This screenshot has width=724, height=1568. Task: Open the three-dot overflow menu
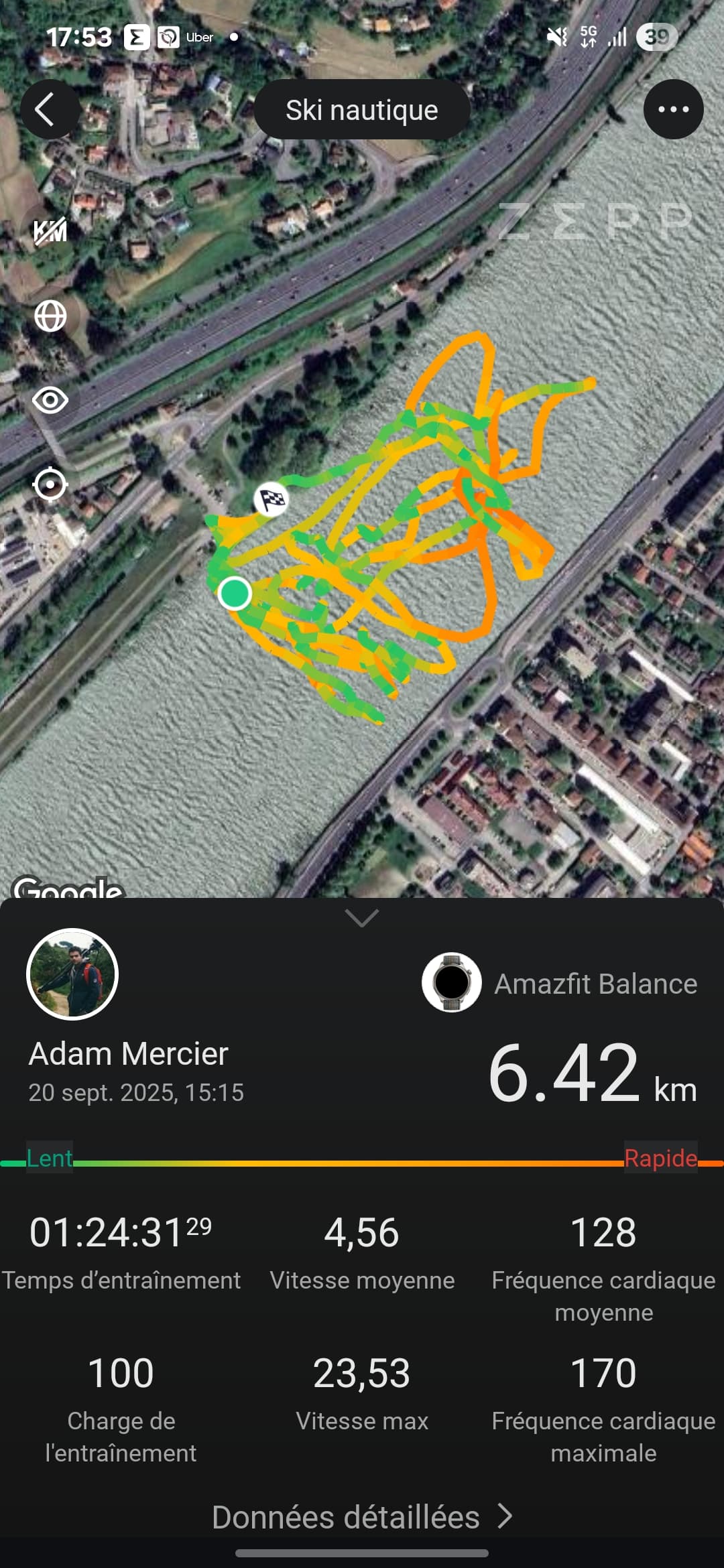(673, 110)
